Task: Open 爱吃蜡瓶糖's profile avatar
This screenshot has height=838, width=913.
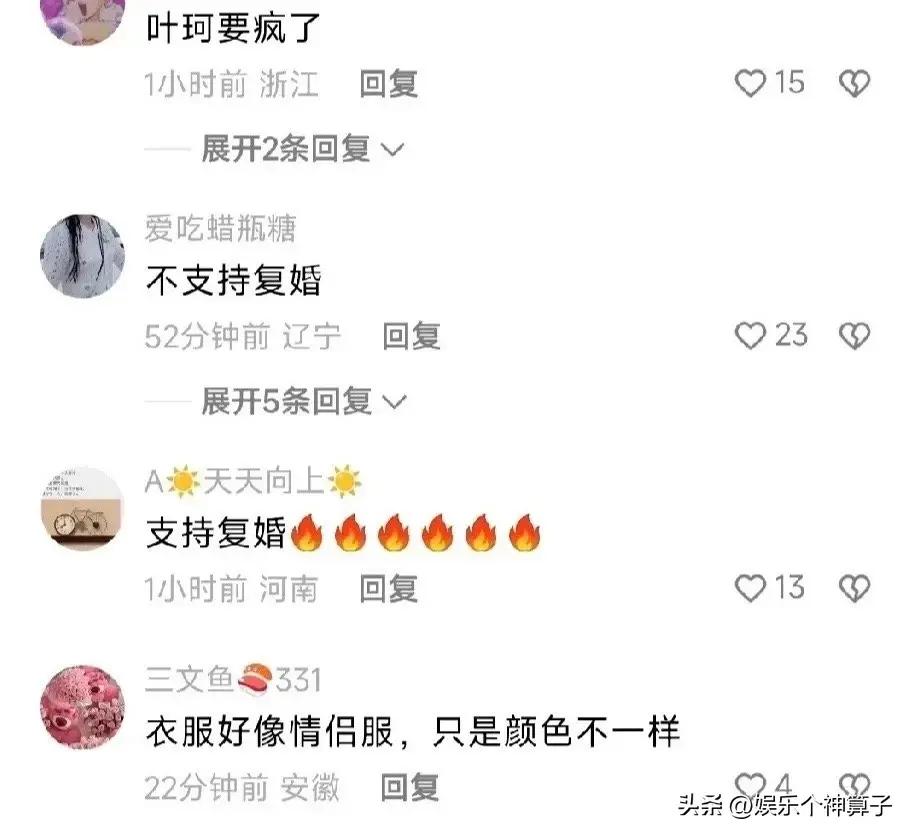Action: coord(82,257)
